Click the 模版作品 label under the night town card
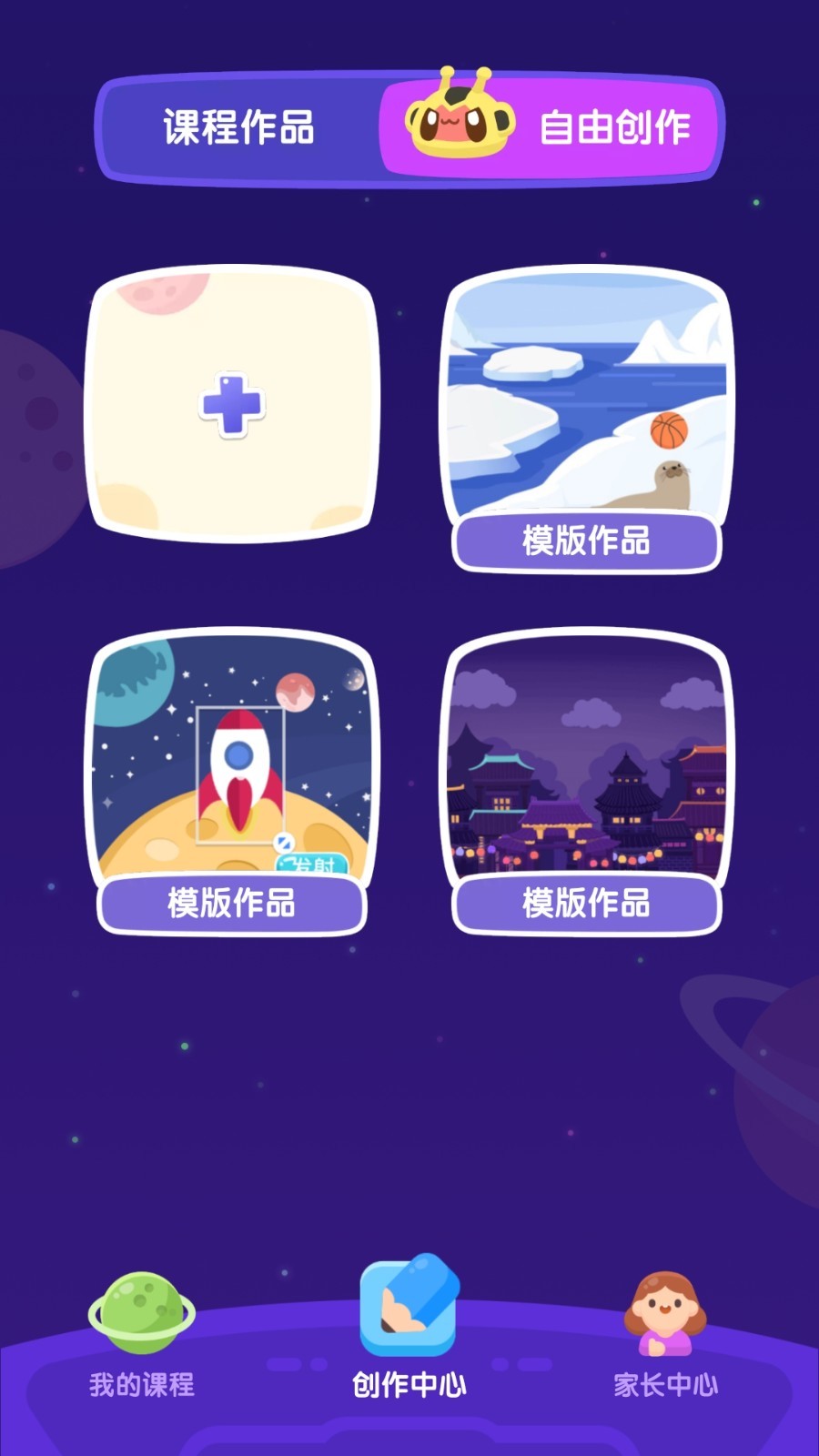The height and width of the screenshot is (1456, 819). tap(586, 905)
